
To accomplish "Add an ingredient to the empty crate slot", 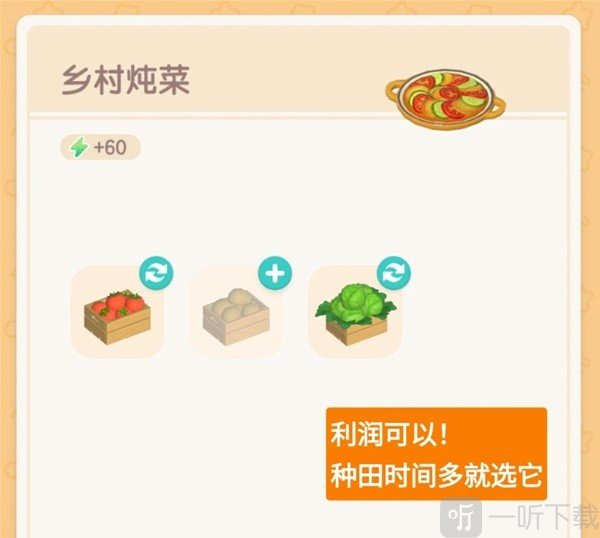I will (x=274, y=273).
